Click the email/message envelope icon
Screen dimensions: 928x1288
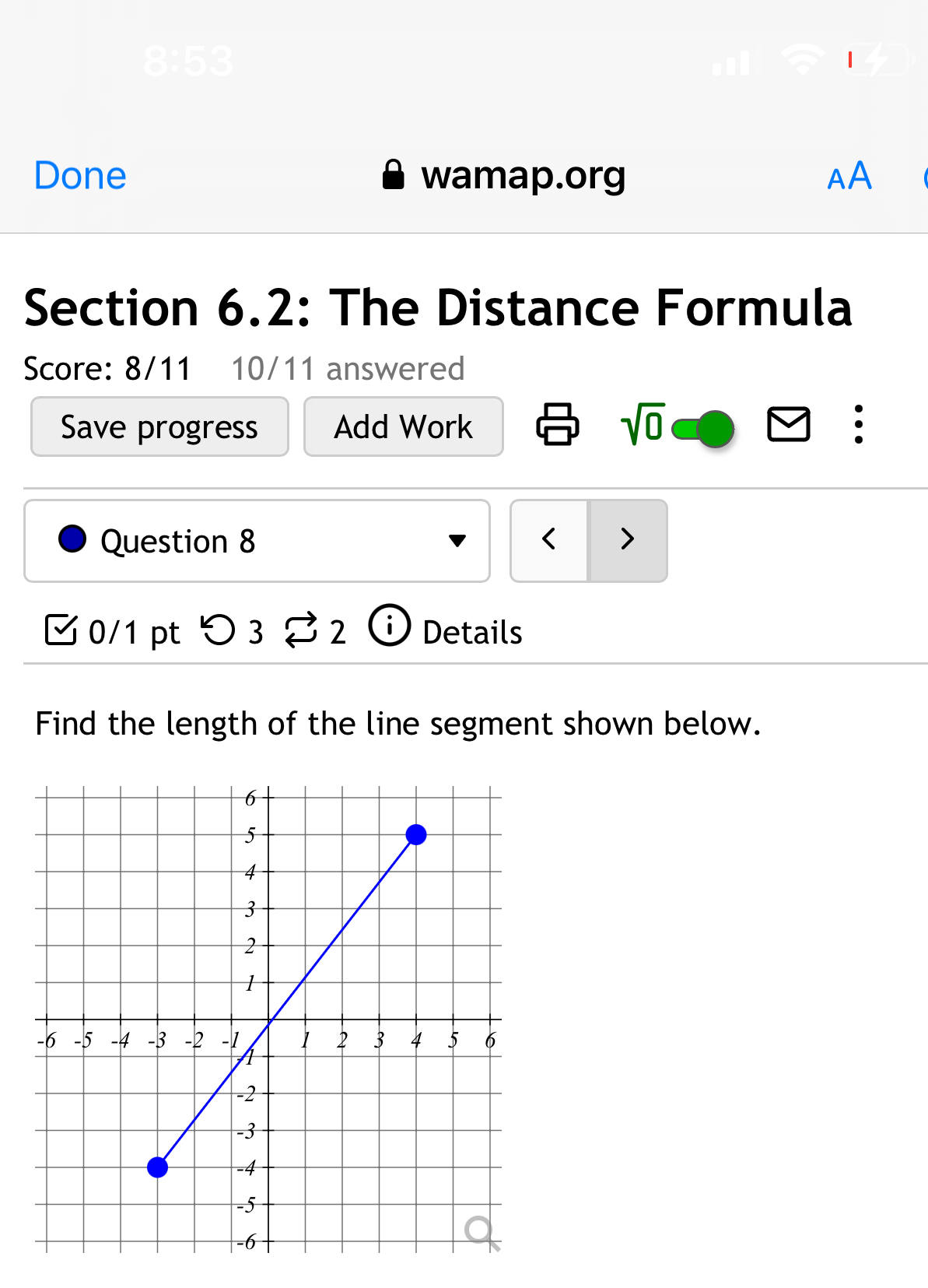pyautogui.click(x=788, y=425)
